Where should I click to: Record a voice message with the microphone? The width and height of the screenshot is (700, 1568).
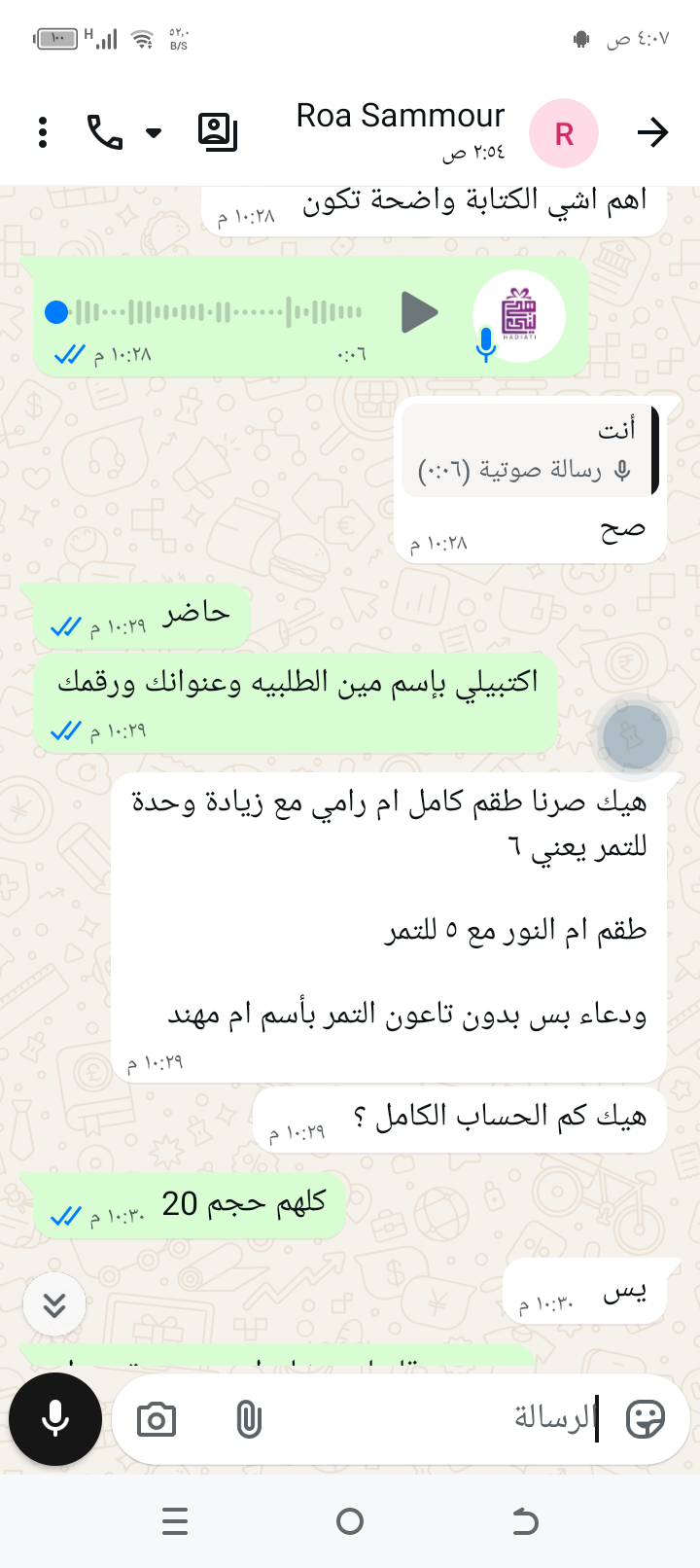[x=55, y=1419]
